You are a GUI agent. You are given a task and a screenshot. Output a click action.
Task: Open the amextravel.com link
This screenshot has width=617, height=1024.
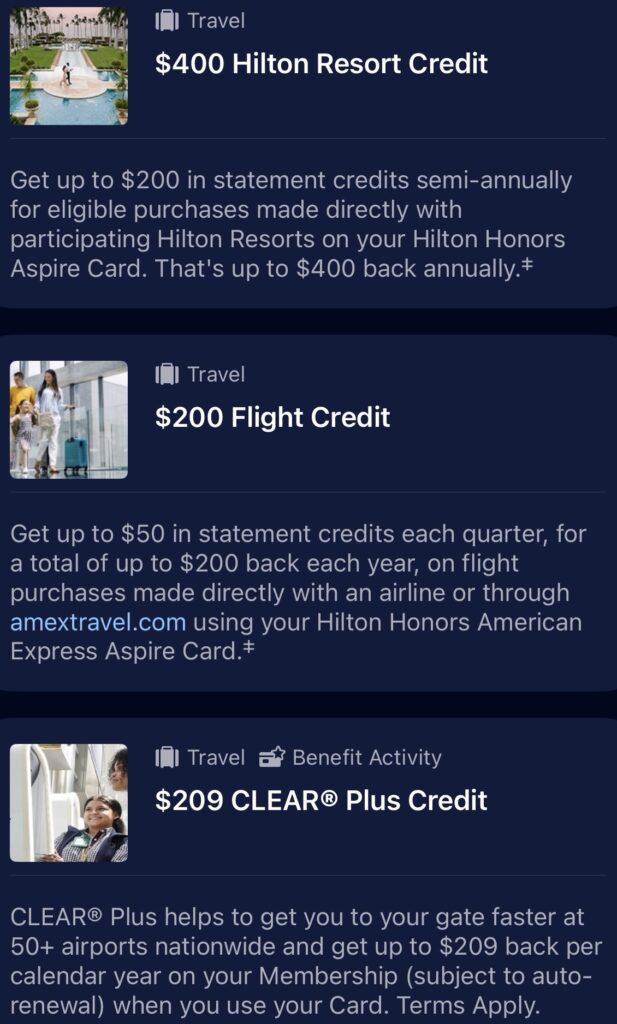pyautogui.click(x=98, y=622)
